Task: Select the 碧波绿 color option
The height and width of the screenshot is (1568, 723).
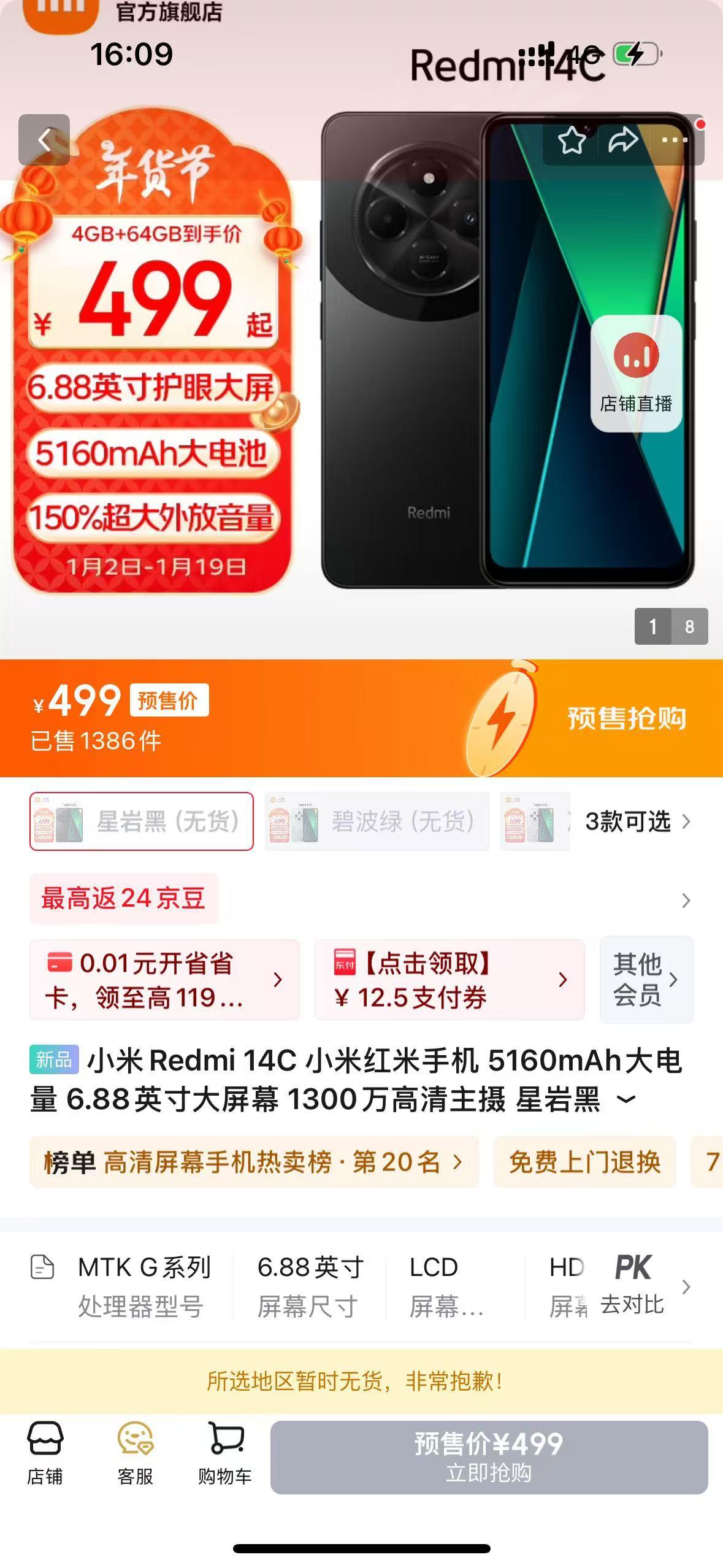Action: 377,821
